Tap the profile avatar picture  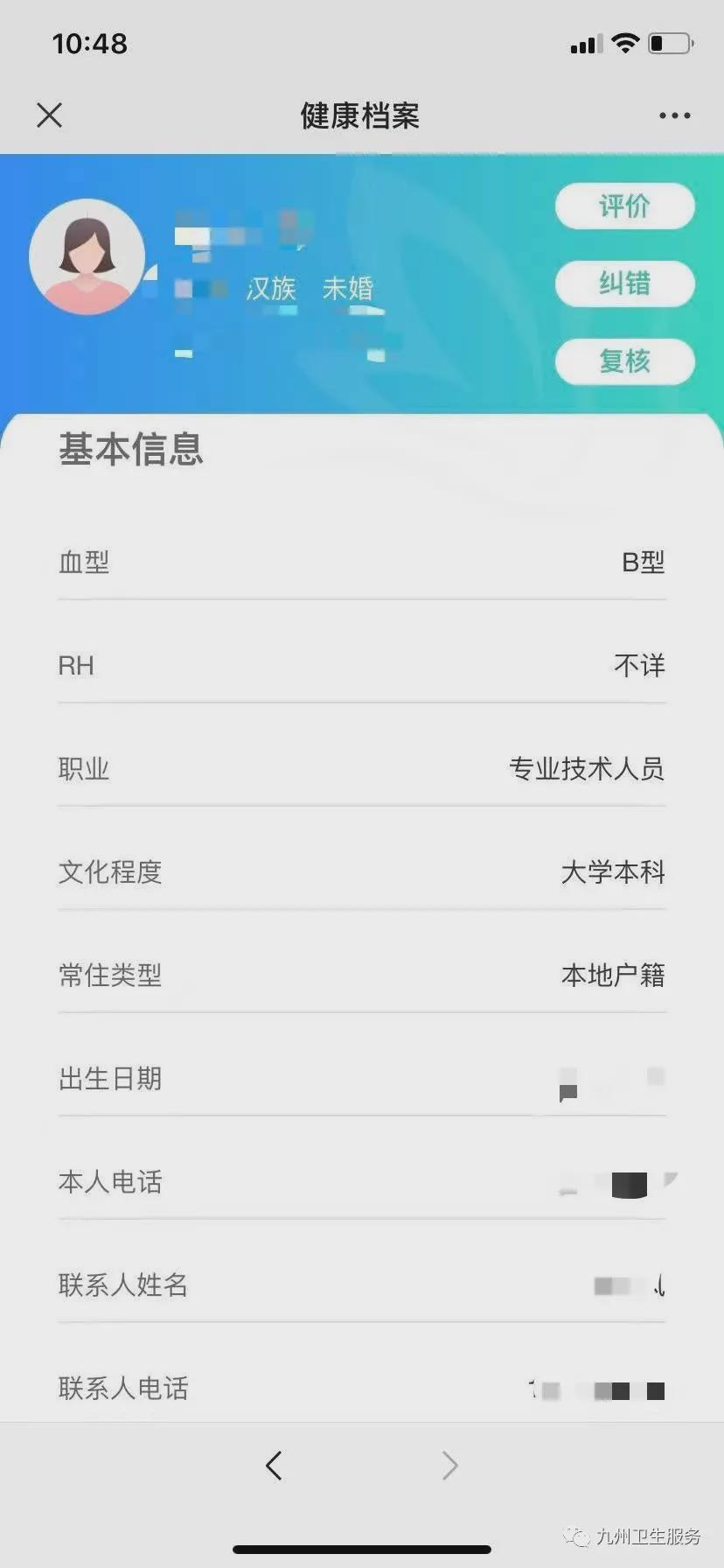pos(87,256)
